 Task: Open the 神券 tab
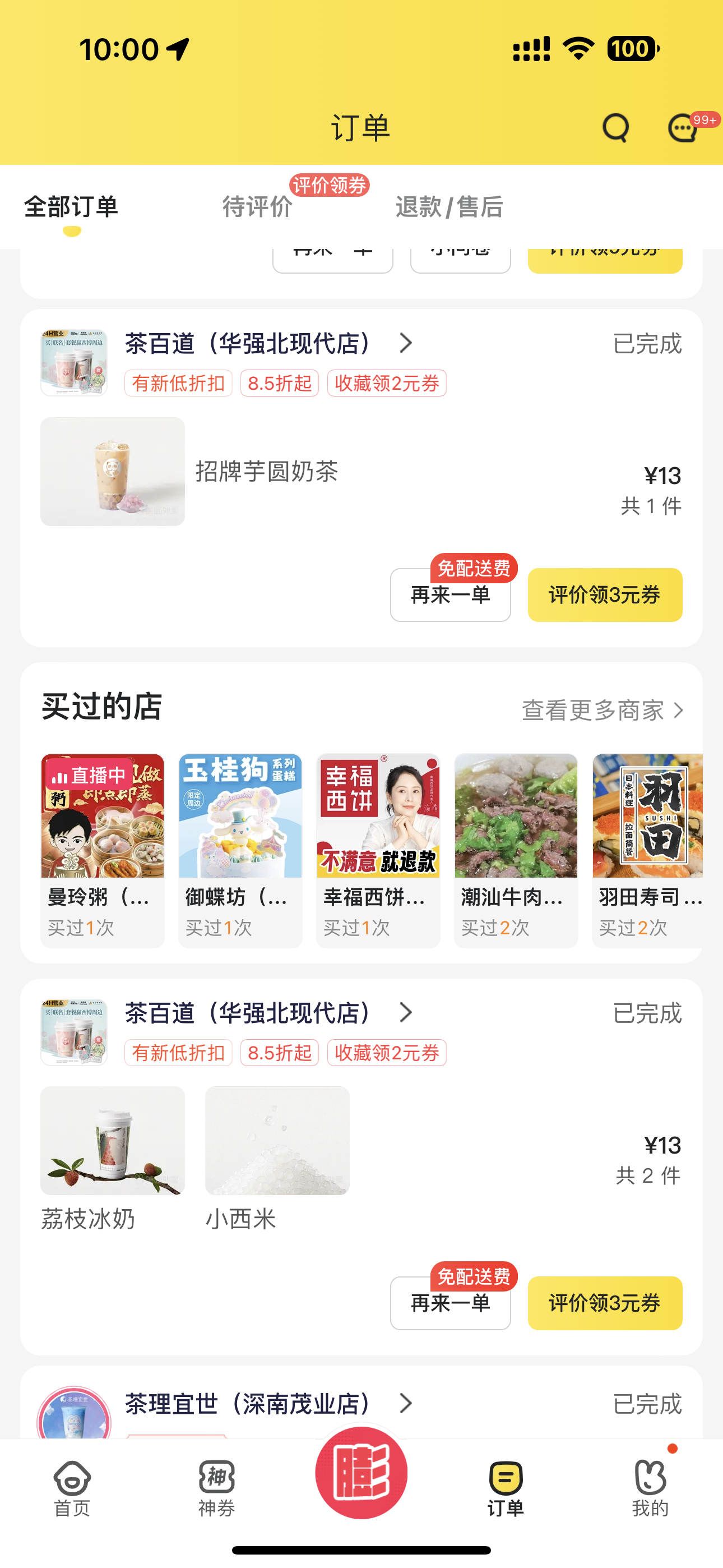(217, 1488)
